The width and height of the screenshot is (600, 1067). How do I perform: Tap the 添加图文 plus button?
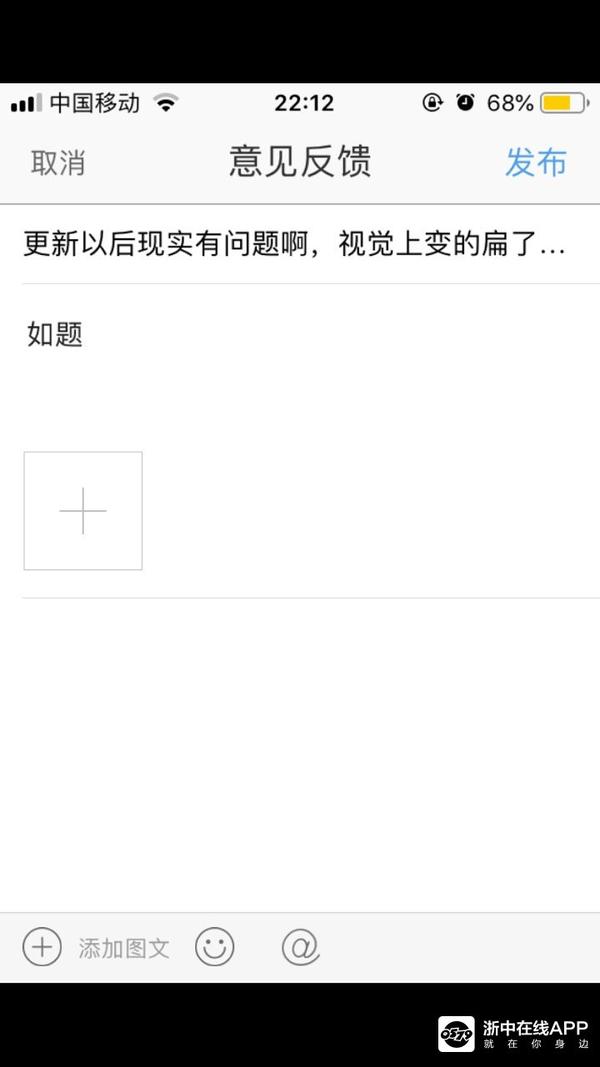pos(42,946)
